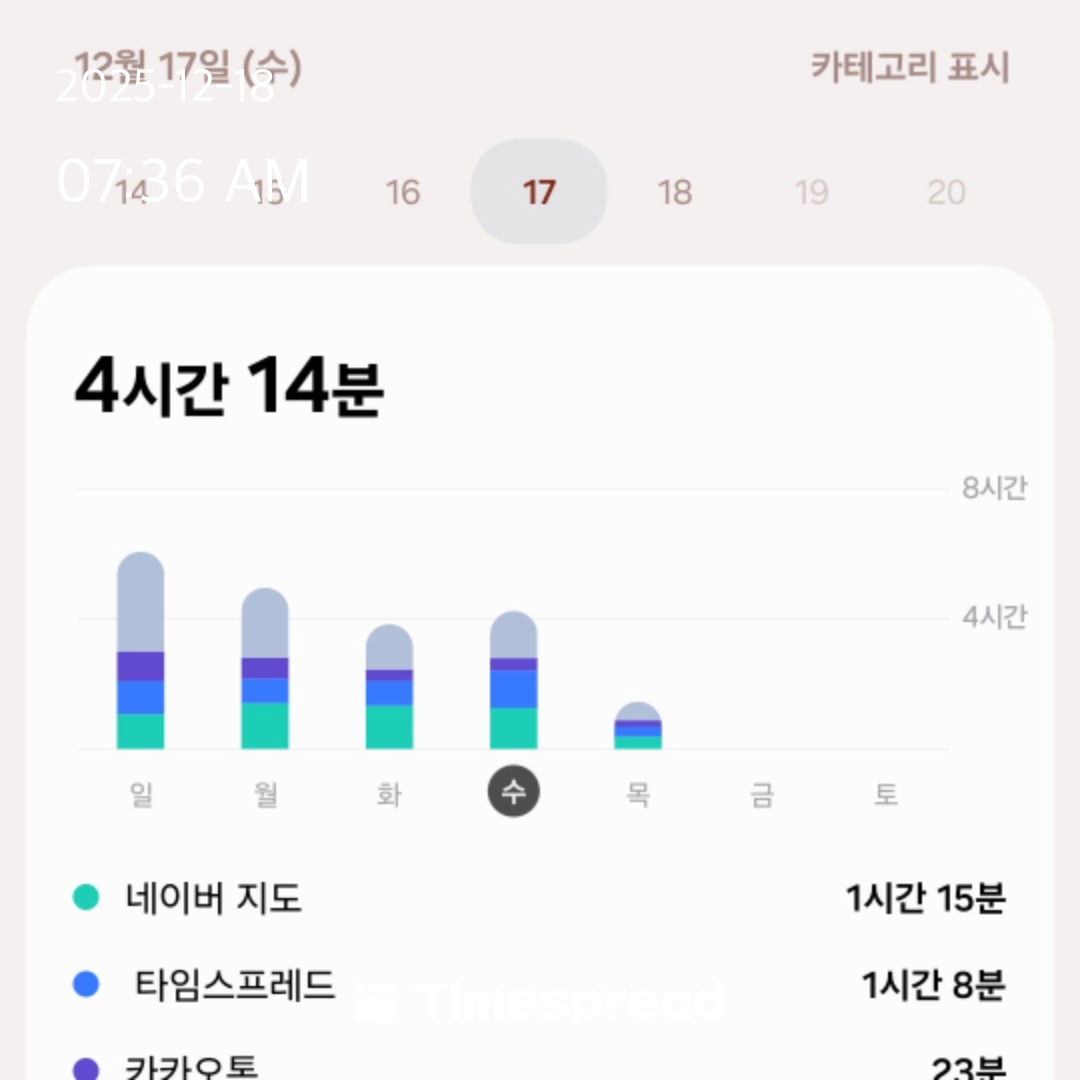
Task: Select the Sunday (일) bar in chart
Action: coord(141,652)
